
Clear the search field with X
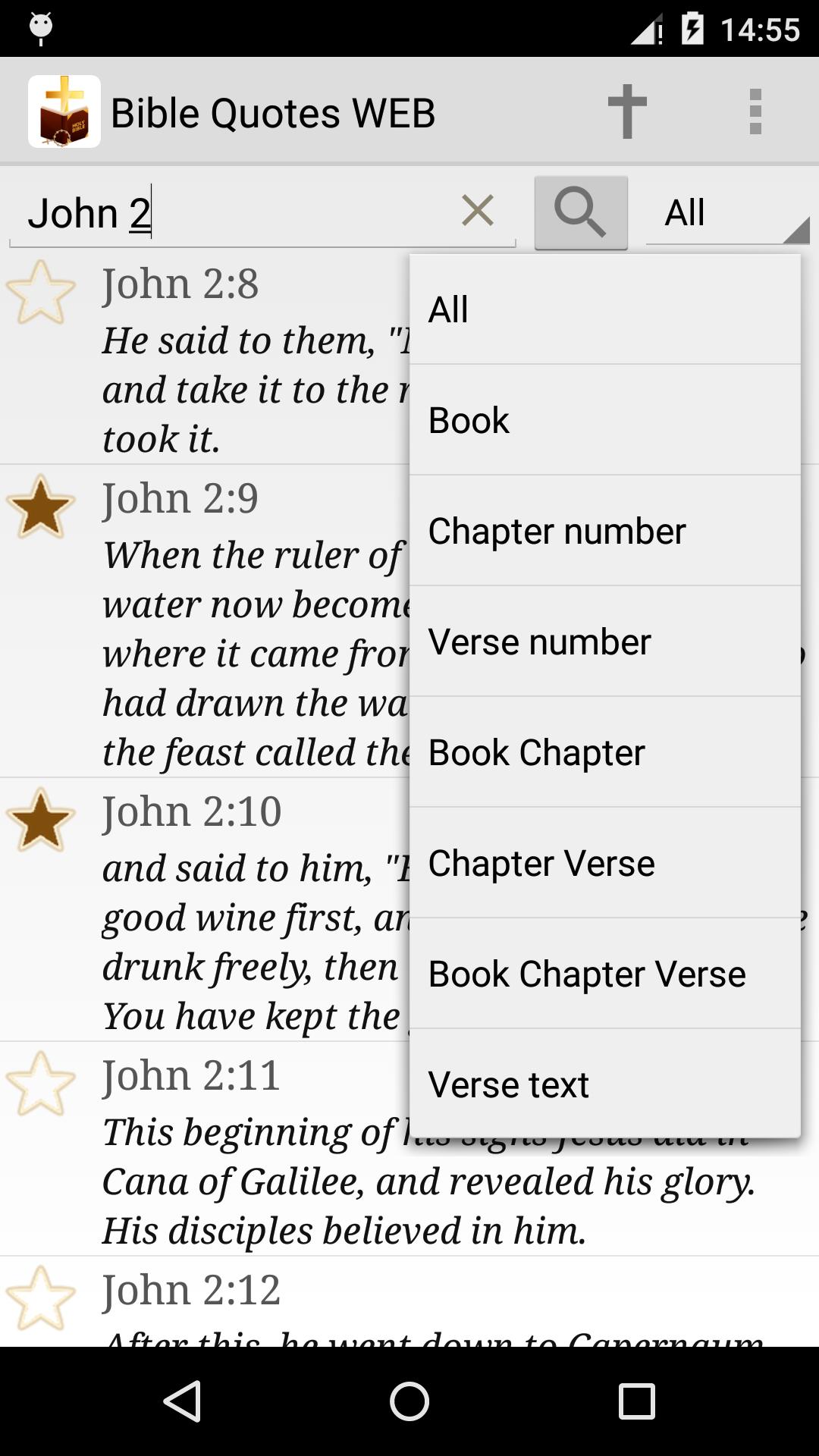pos(478,211)
